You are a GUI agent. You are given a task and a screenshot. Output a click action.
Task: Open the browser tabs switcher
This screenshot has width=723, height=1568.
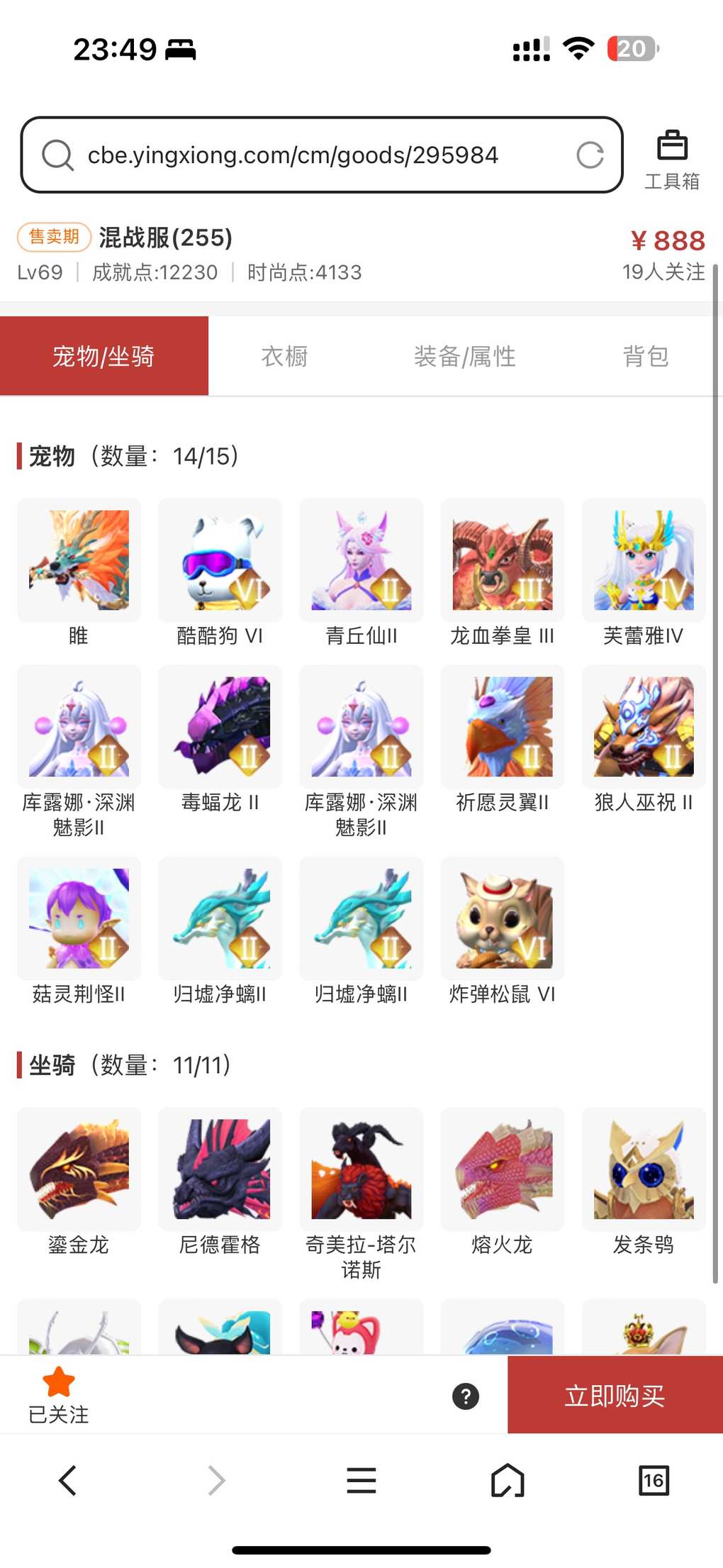pos(653,1480)
